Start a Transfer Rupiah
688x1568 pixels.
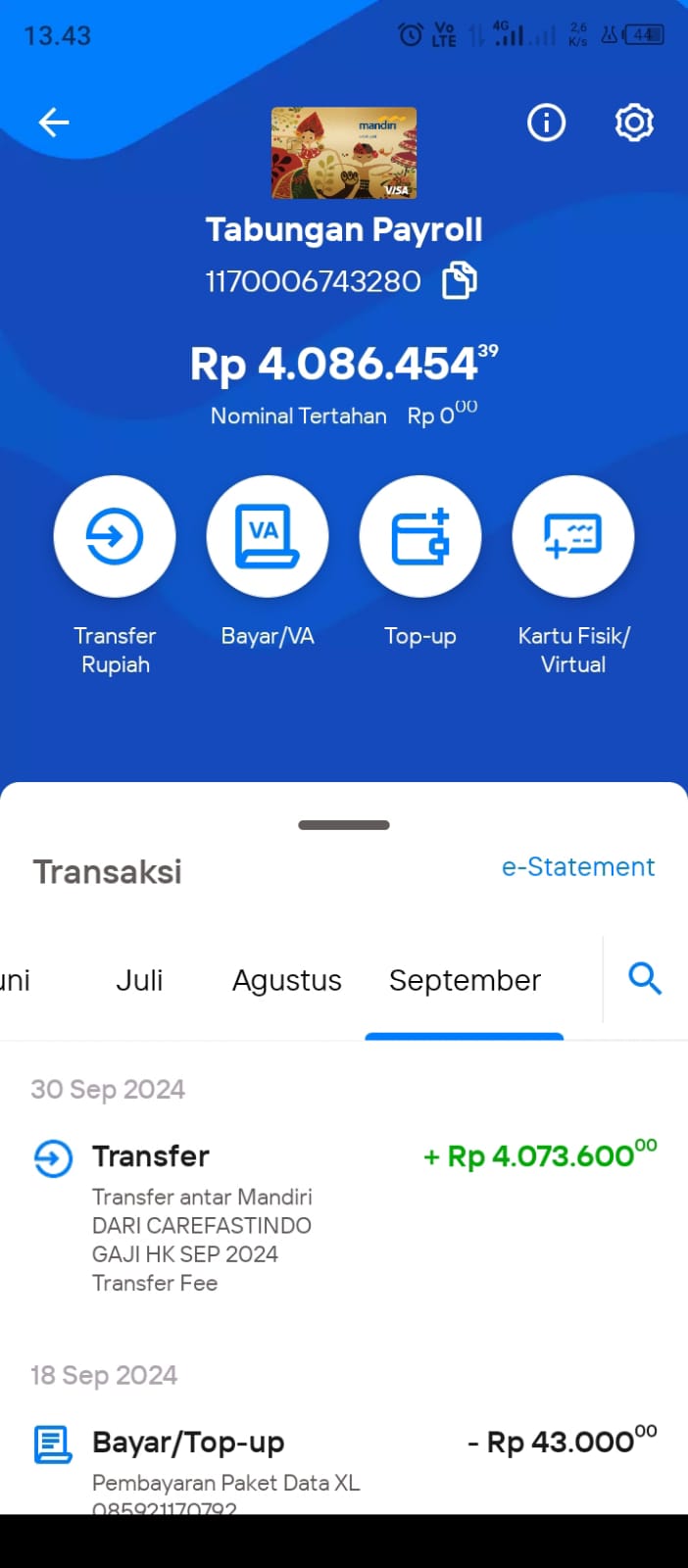[x=115, y=536]
